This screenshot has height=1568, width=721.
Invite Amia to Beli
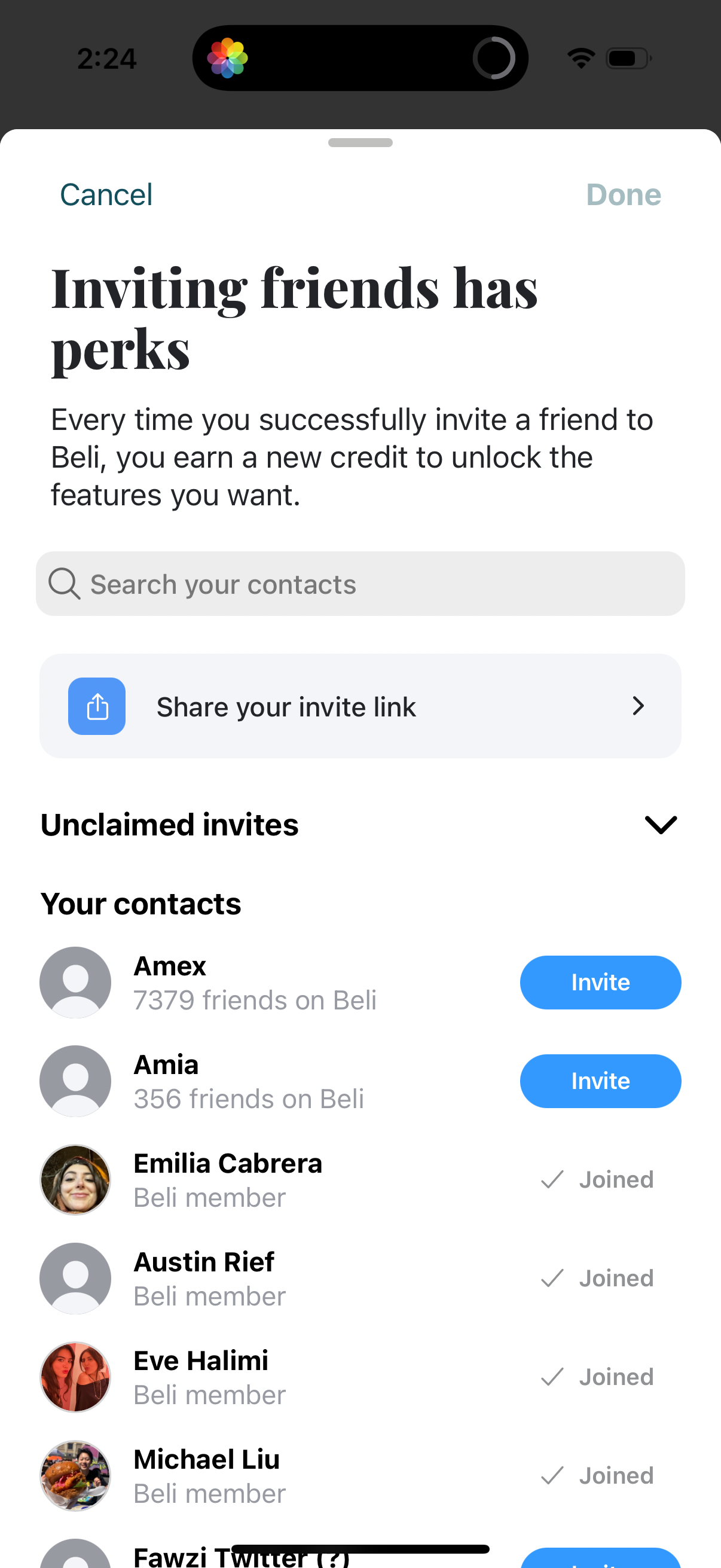(600, 1081)
